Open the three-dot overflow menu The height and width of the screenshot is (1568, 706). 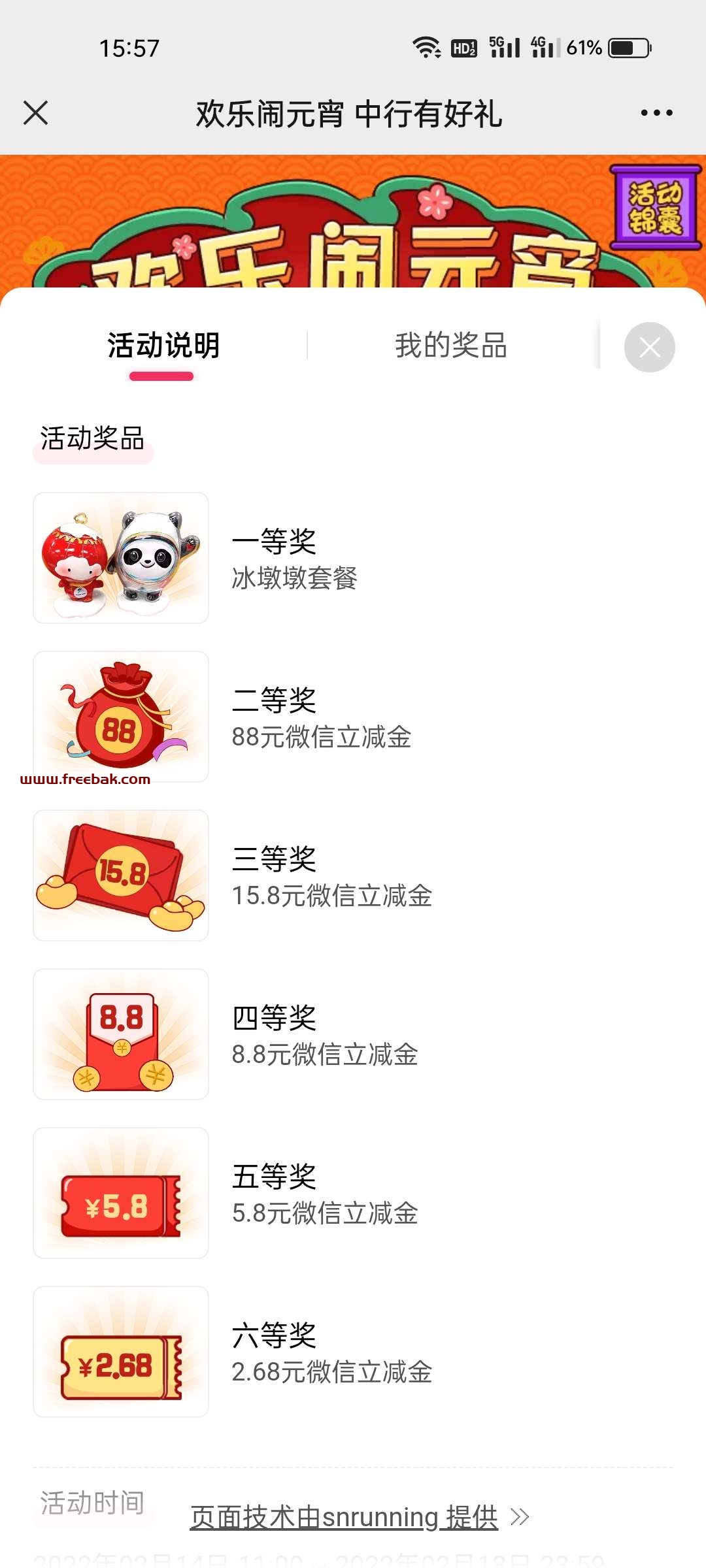(656, 113)
